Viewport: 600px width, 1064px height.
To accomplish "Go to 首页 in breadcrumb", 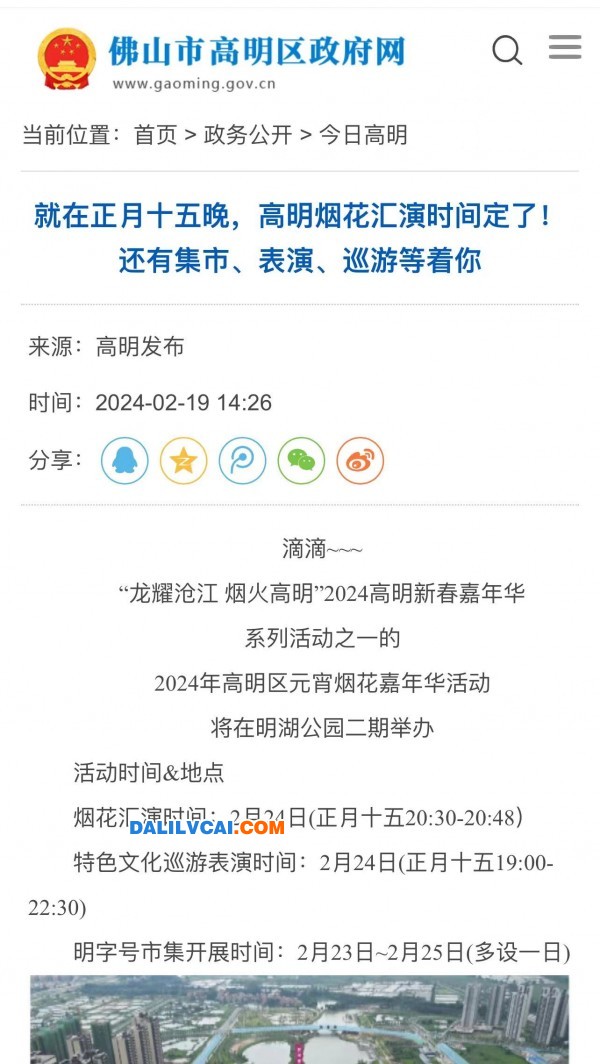I will (x=155, y=135).
